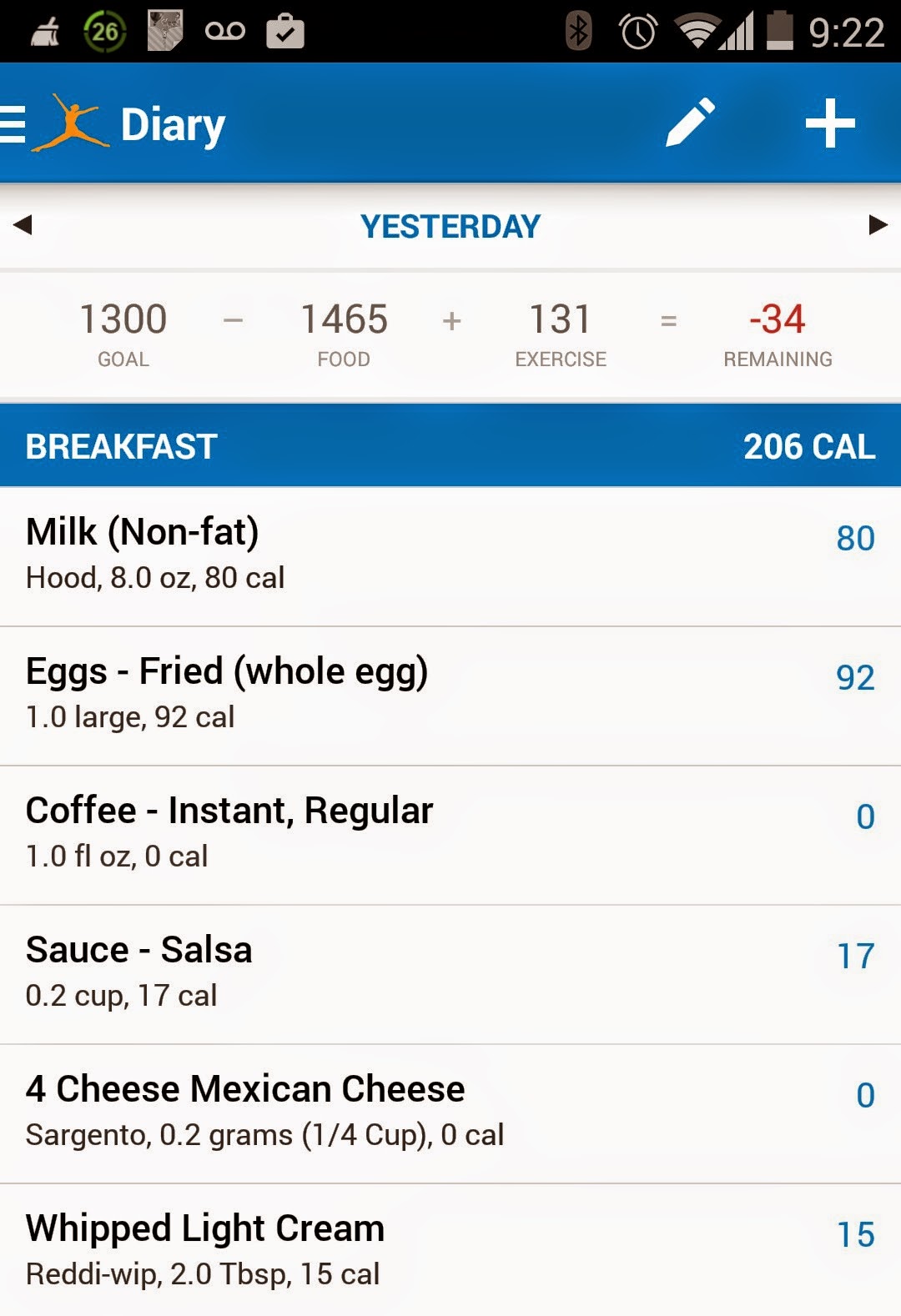View the calorie summary bar details
Screen dimensions: 901x1316
coord(450,335)
